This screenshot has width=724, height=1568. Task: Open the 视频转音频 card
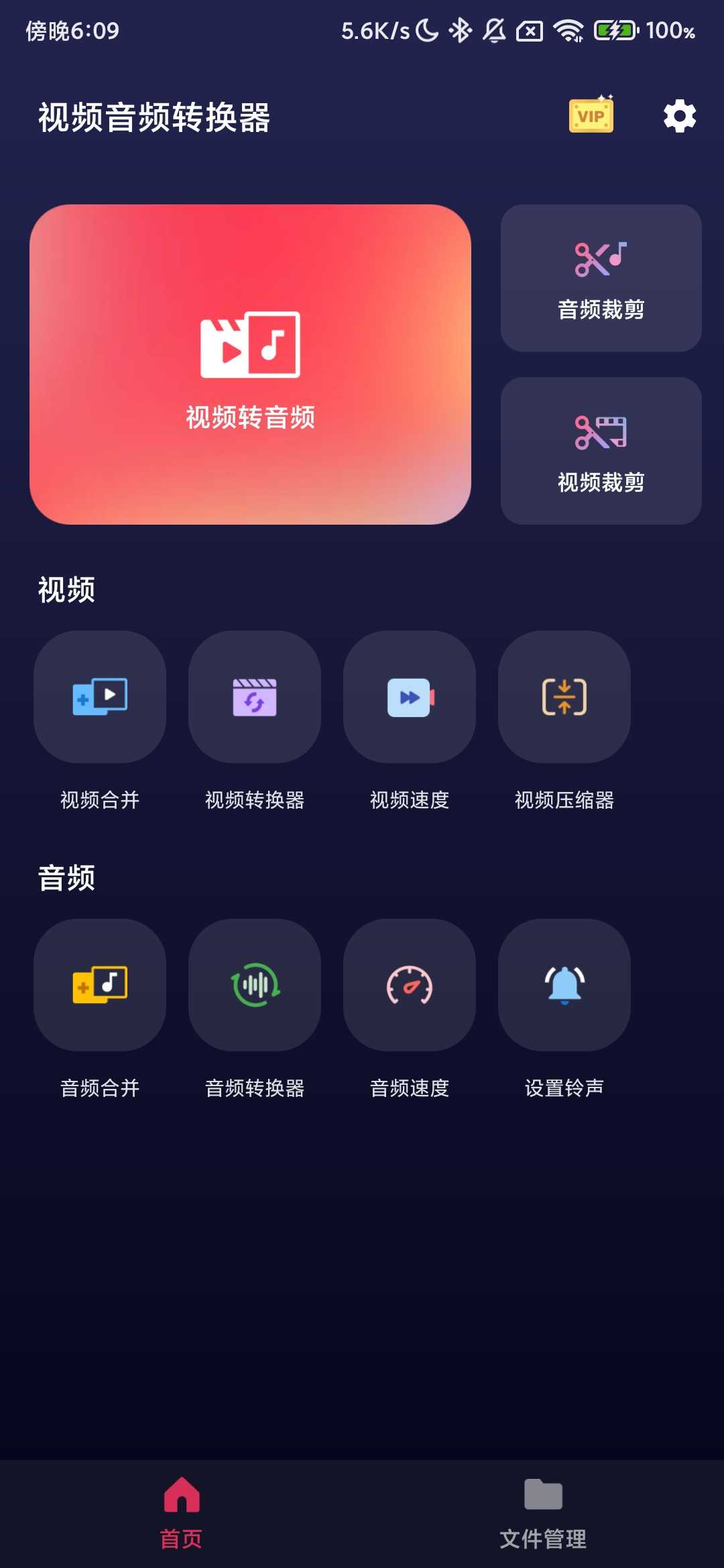click(x=250, y=364)
